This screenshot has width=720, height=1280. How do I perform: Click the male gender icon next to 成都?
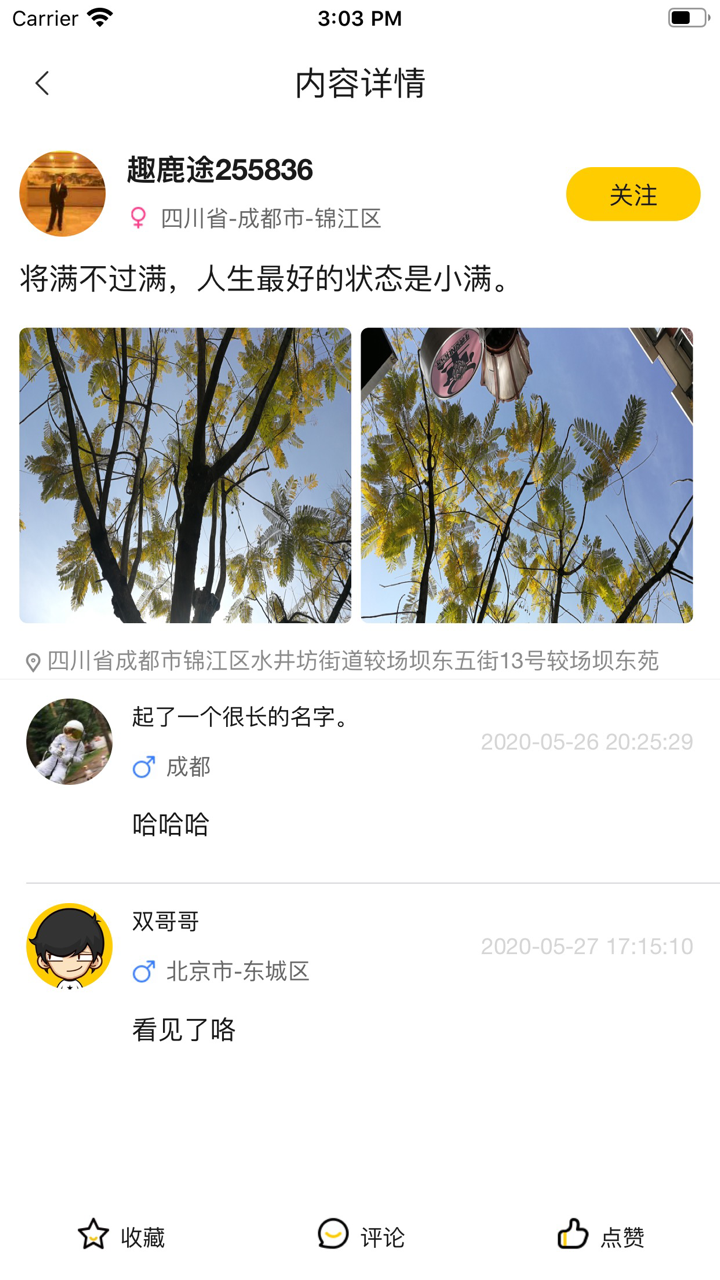(143, 767)
